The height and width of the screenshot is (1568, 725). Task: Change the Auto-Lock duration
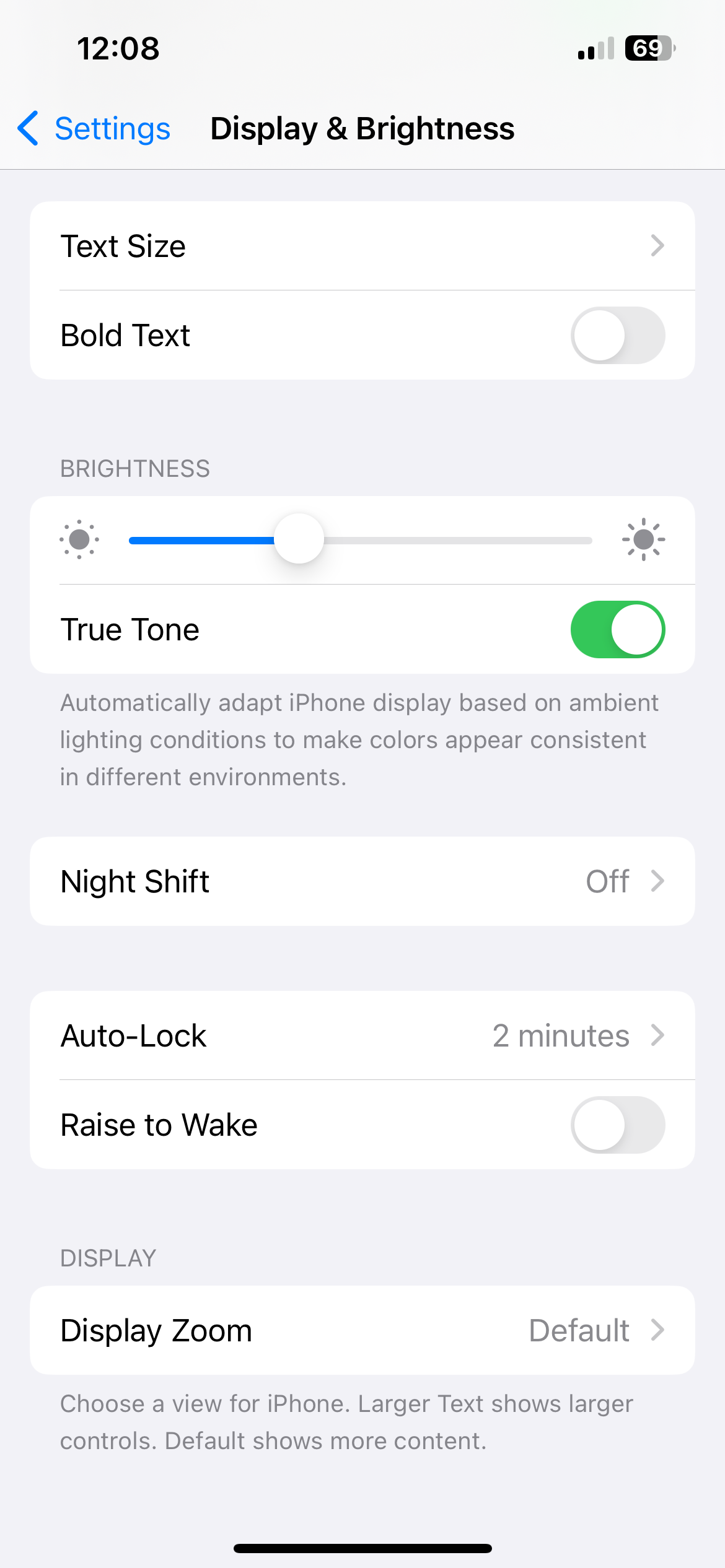point(362,1035)
